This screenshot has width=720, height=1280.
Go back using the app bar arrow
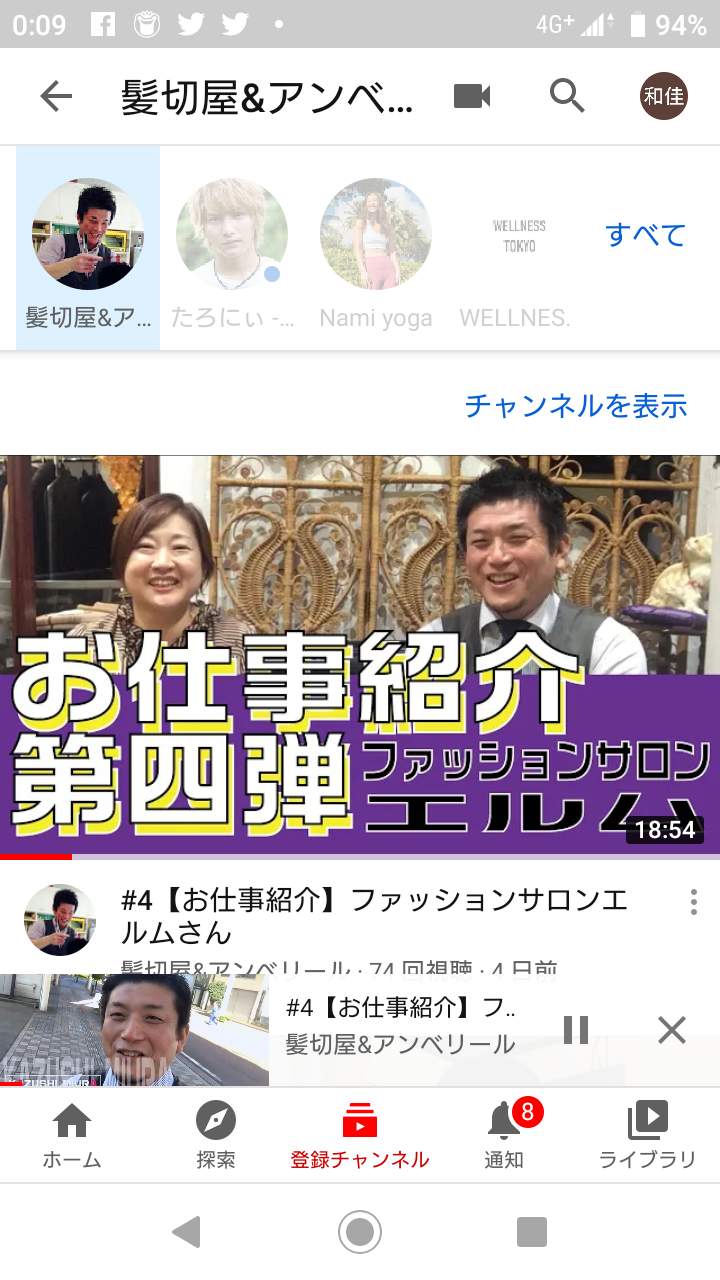56,96
